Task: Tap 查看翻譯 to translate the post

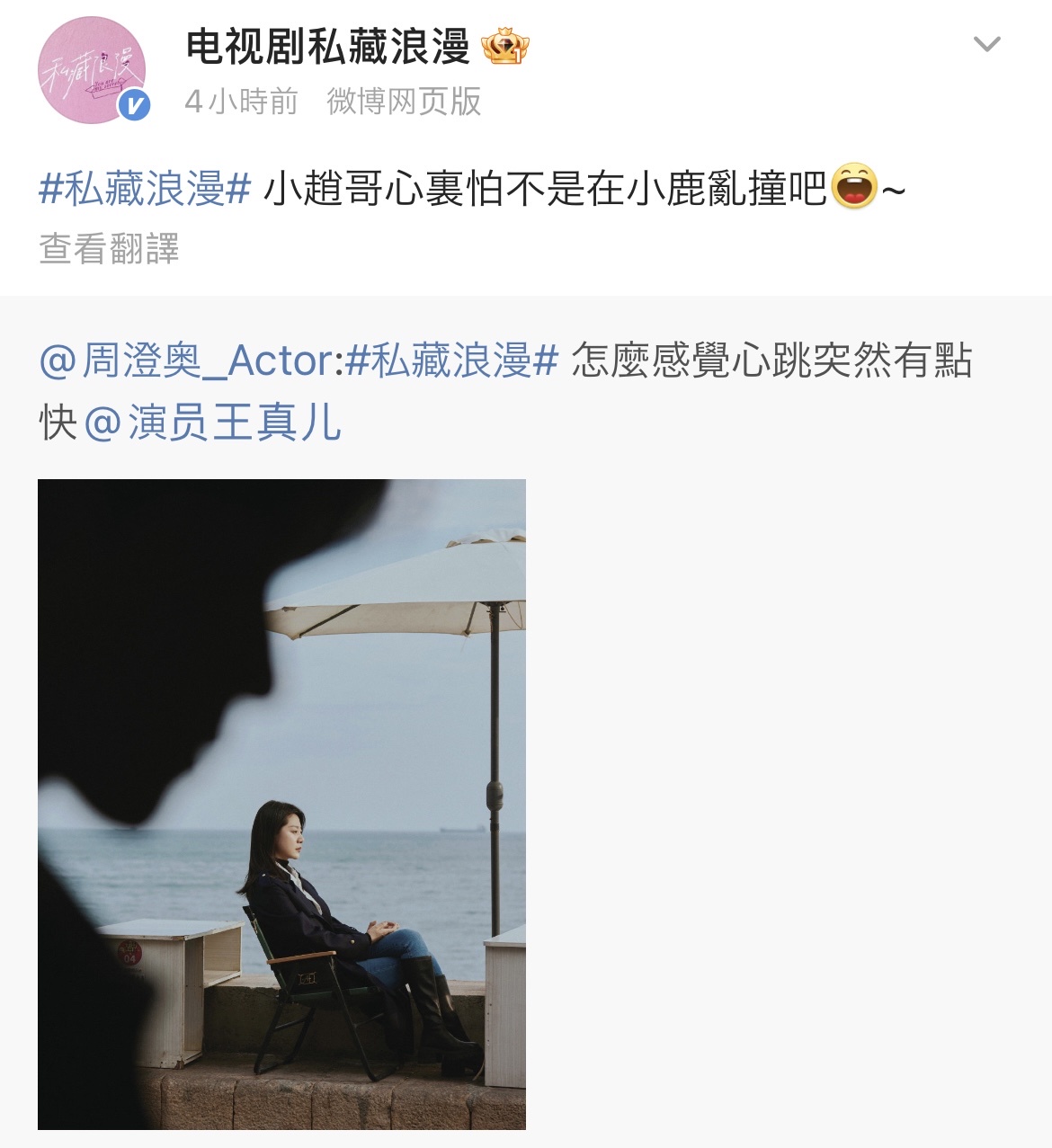Action: (109, 249)
